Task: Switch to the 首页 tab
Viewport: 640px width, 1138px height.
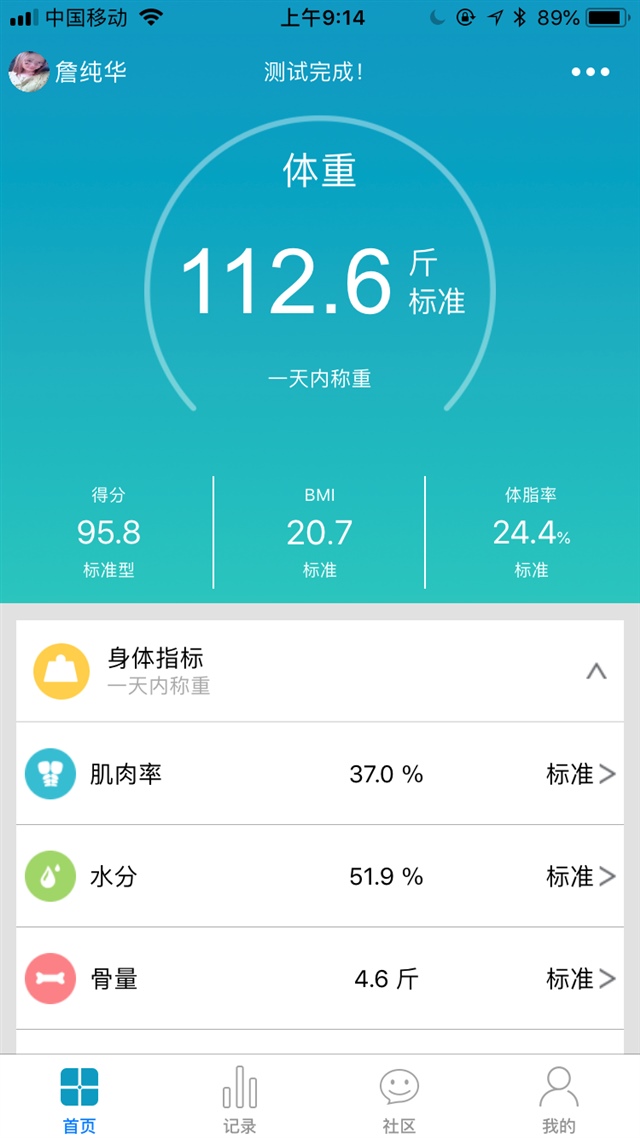Action: [79, 1098]
